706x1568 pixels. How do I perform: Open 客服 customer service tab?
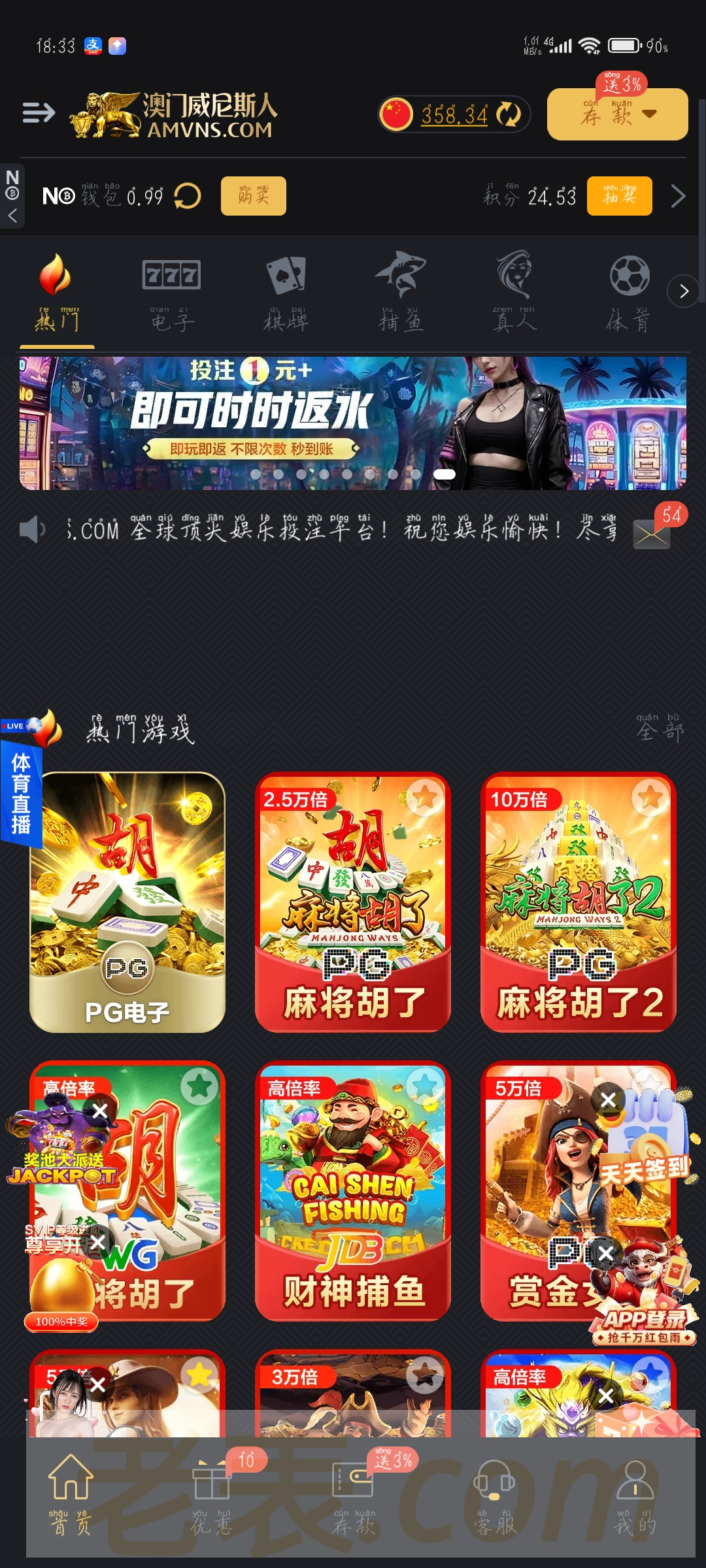[495, 1496]
